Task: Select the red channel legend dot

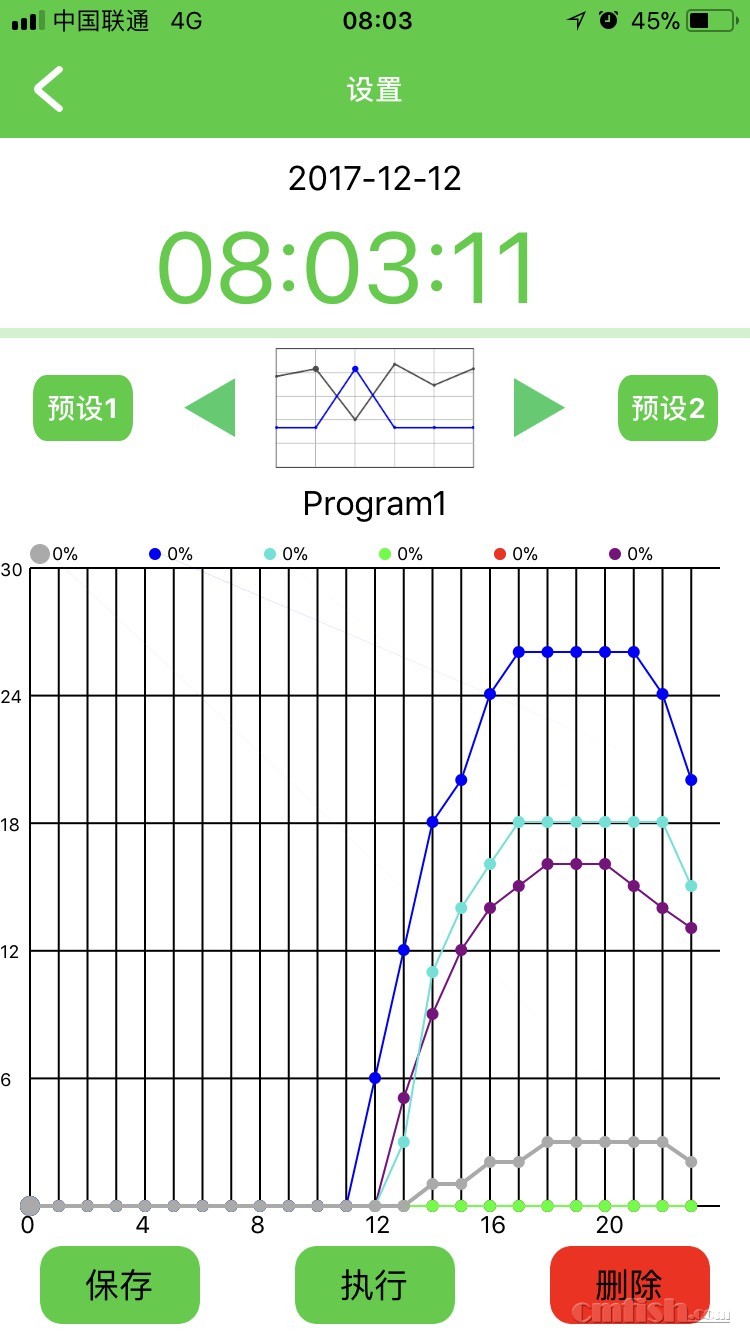Action: (x=500, y=554)
